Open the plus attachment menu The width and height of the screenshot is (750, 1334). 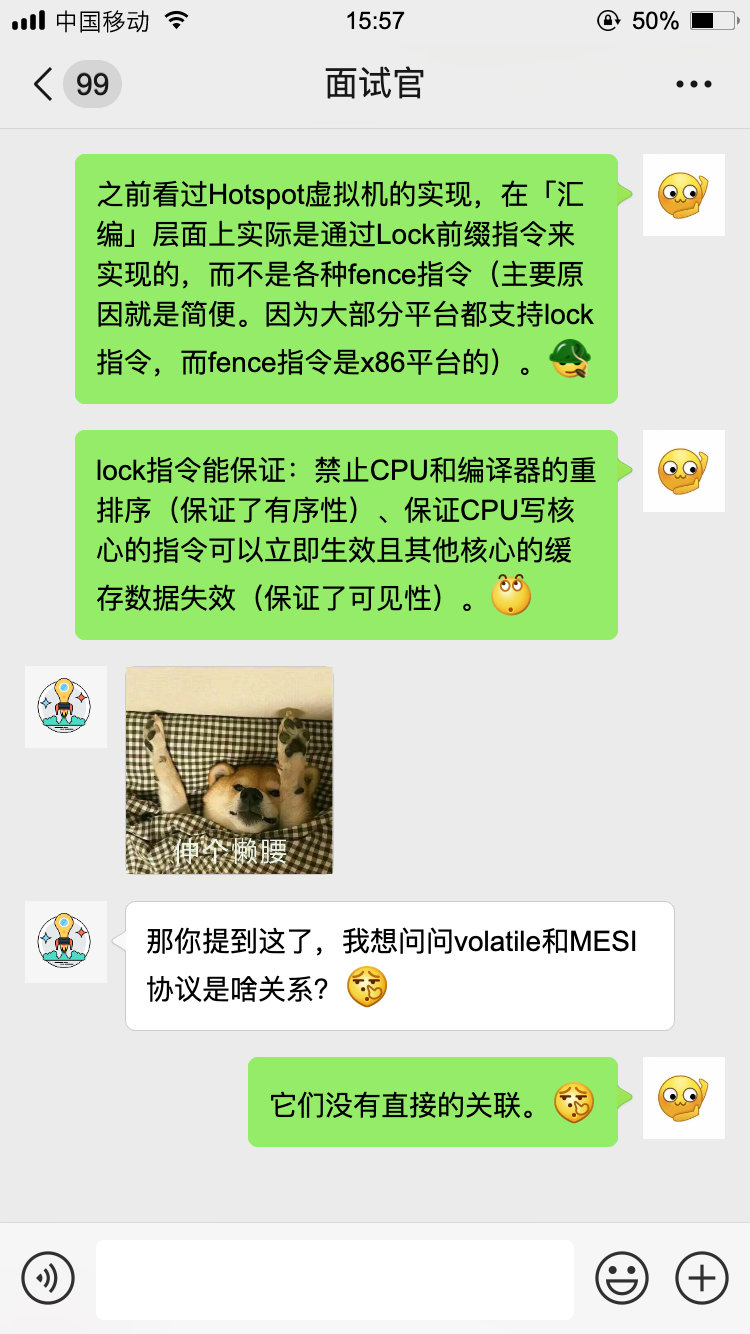click(702, 1278)
